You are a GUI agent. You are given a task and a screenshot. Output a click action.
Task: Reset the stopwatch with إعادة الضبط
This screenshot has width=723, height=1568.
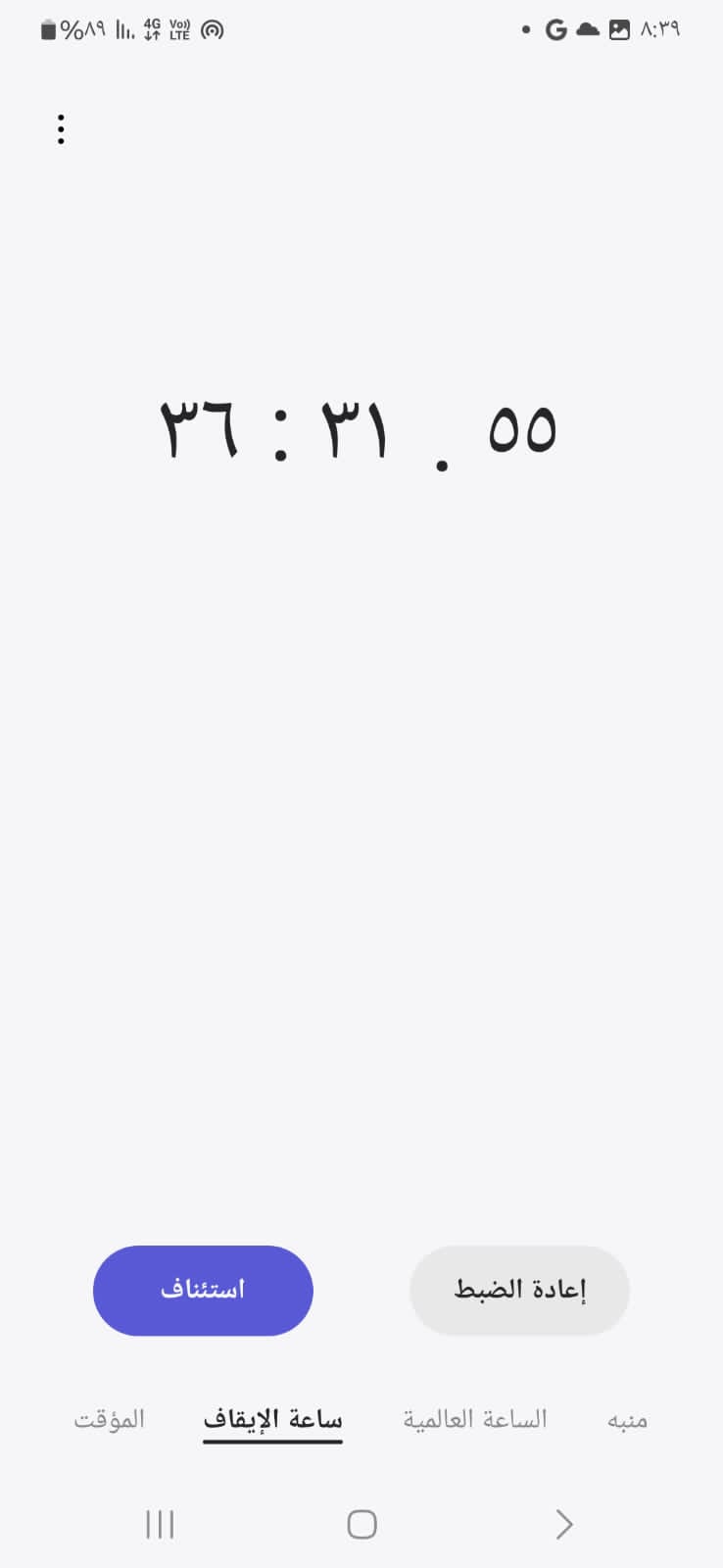pyautogui.click(x=519, y=1290)
